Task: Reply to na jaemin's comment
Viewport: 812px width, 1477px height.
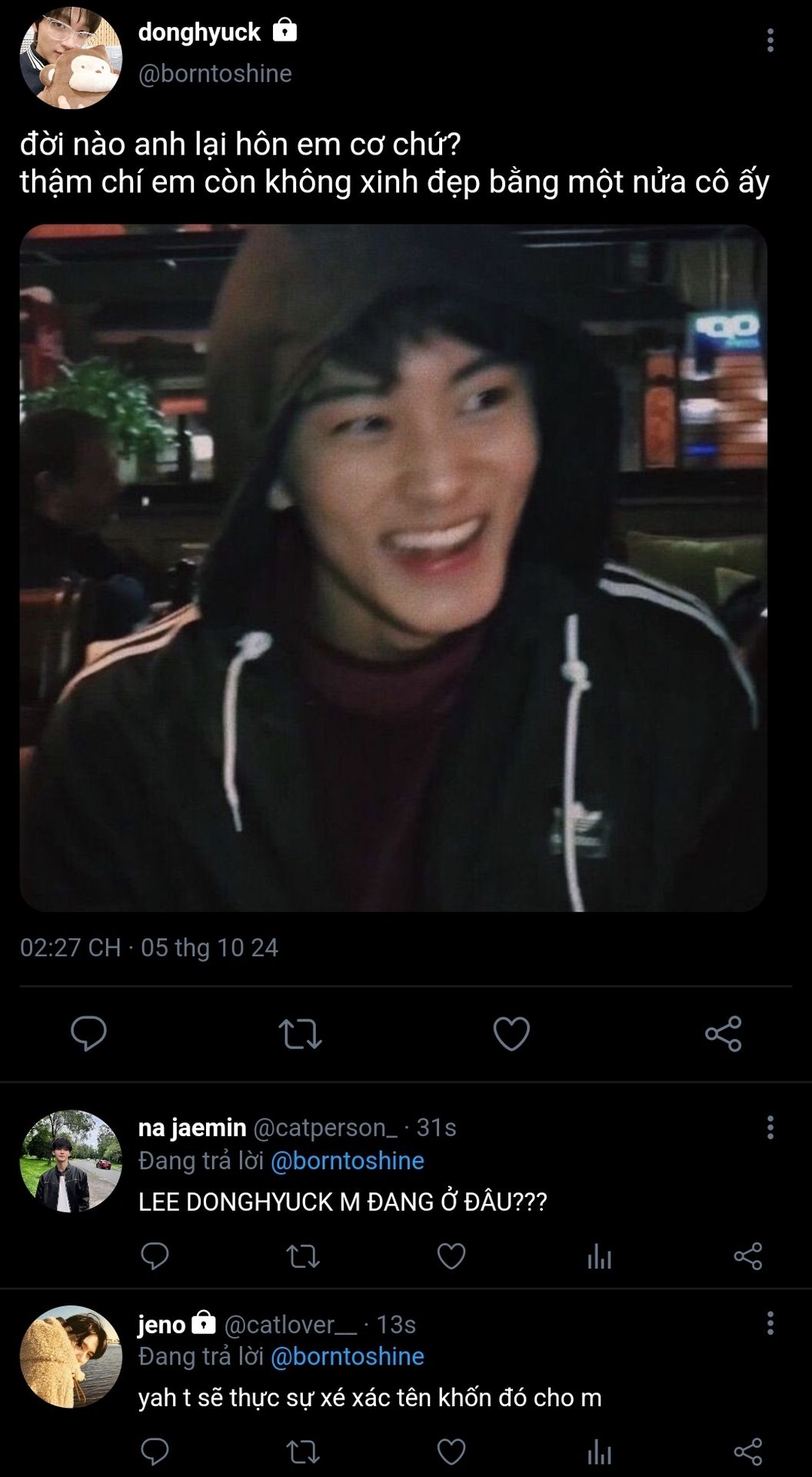Action: coord(155,1256)
